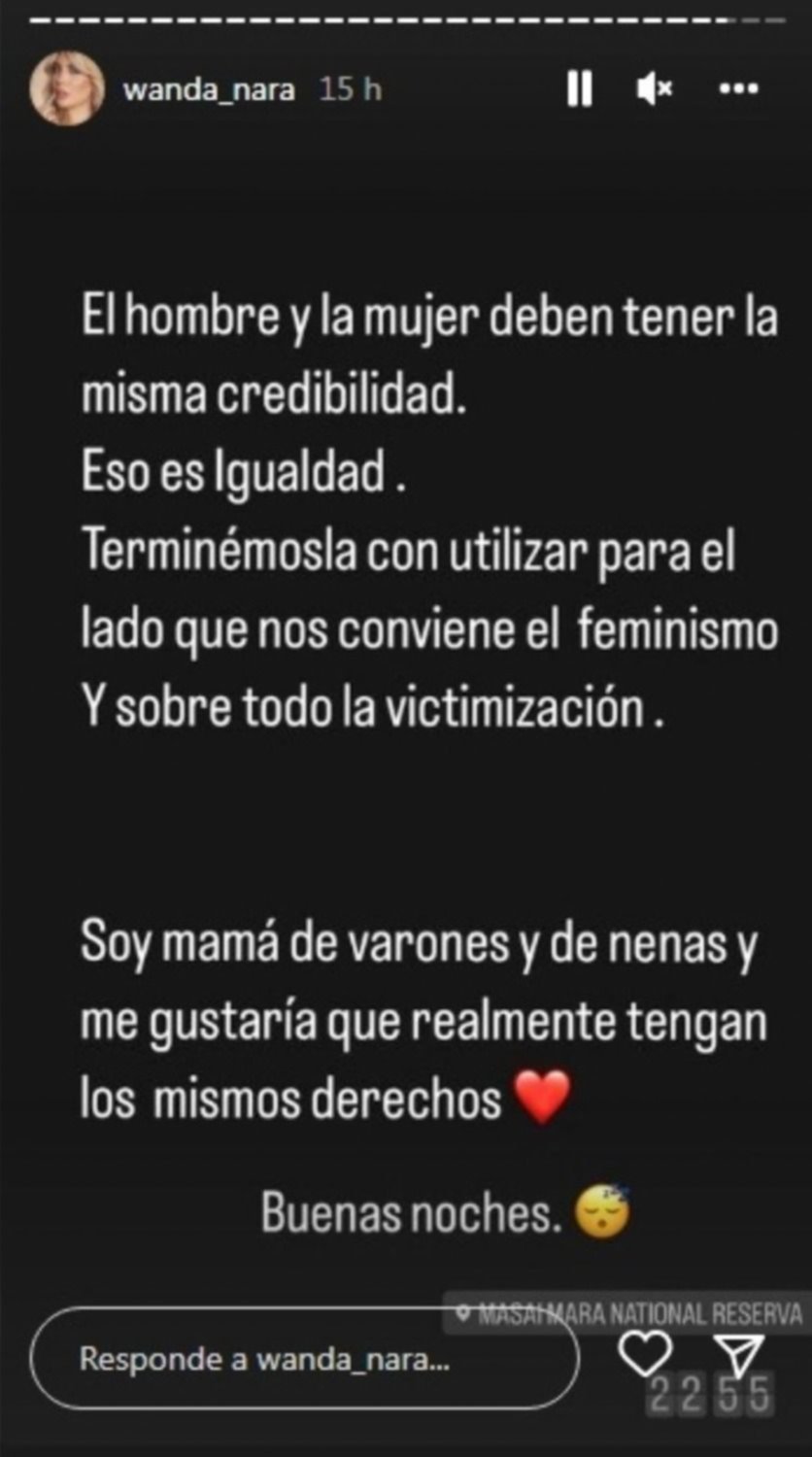Open wanda_nara's profile picture
This screenshot has height=1457, width=812.
(x=66, y=88)
